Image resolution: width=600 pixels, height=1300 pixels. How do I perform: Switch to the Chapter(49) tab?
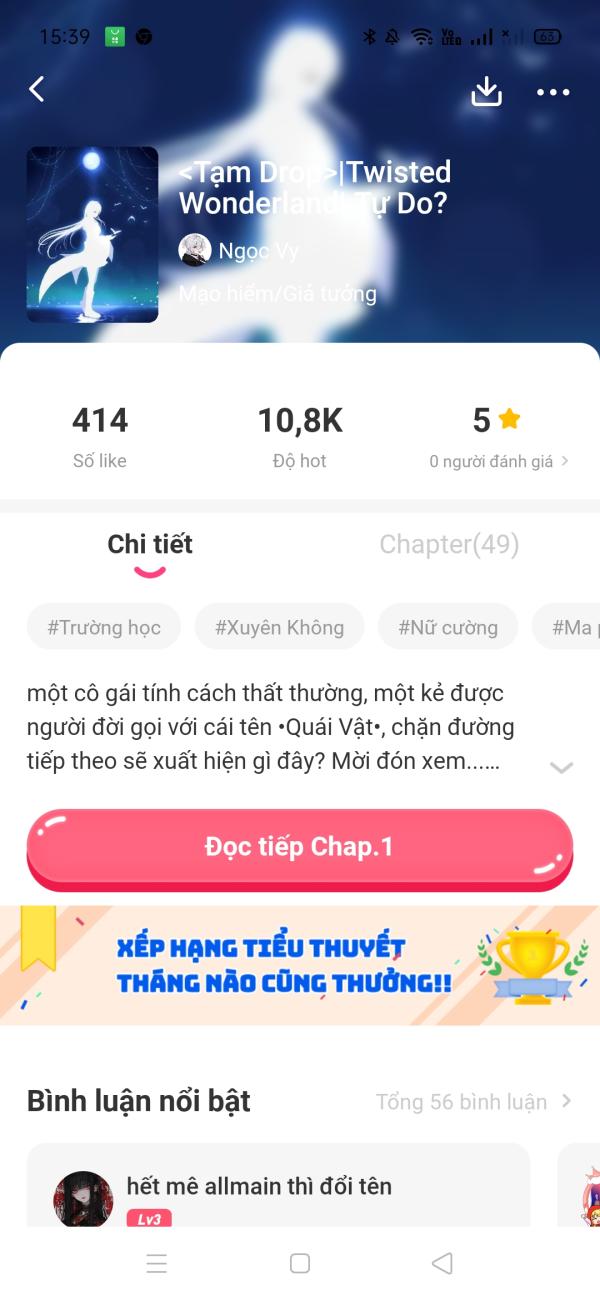point(449,545)
